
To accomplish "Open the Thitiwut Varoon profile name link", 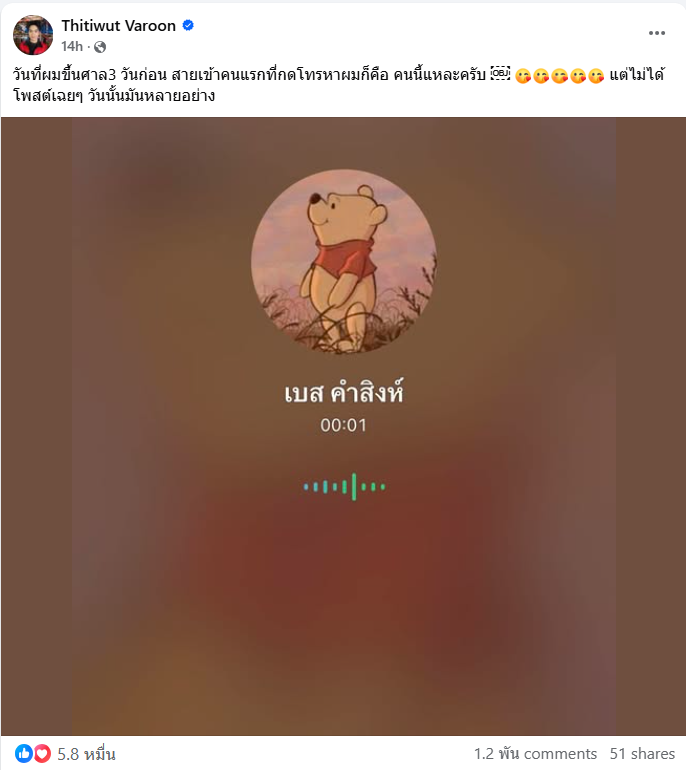I will 118,24.
